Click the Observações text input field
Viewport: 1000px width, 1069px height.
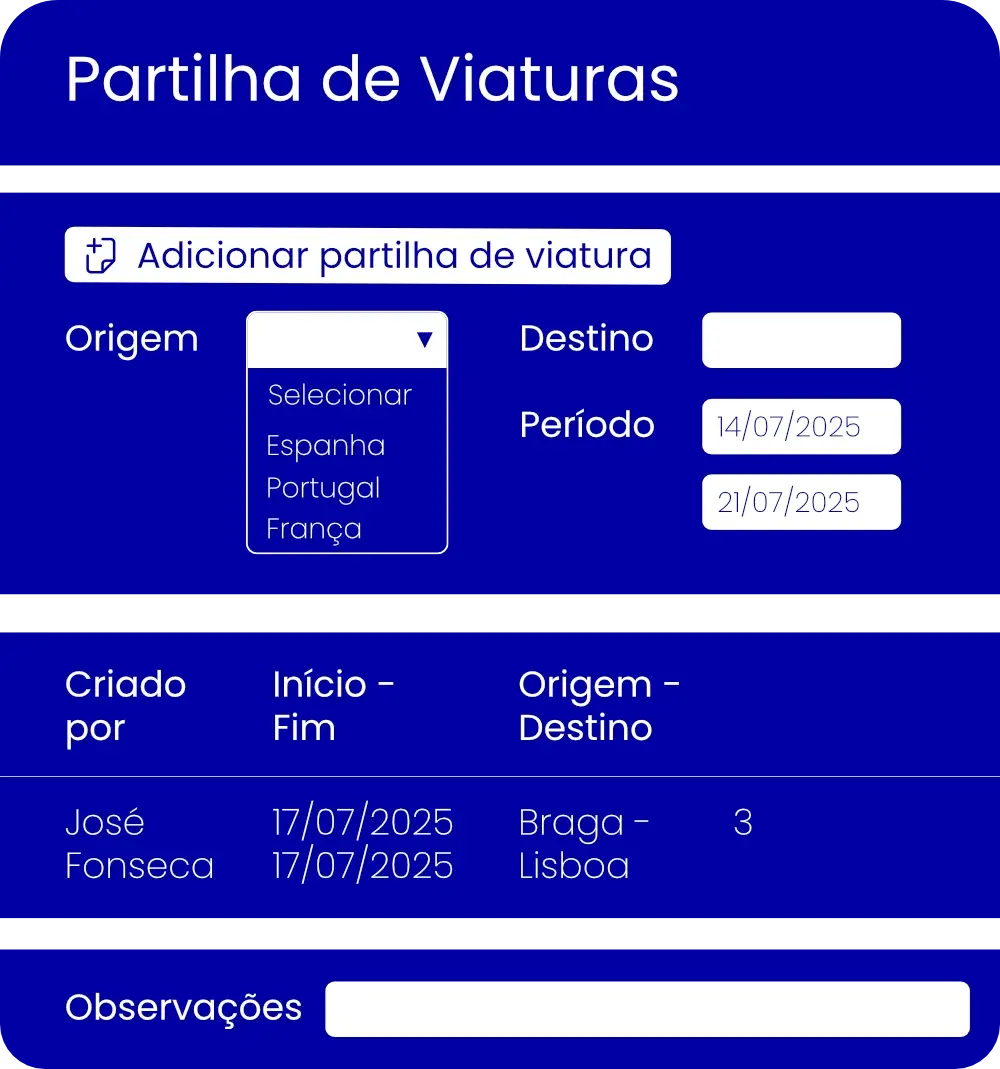(646, 1009)
